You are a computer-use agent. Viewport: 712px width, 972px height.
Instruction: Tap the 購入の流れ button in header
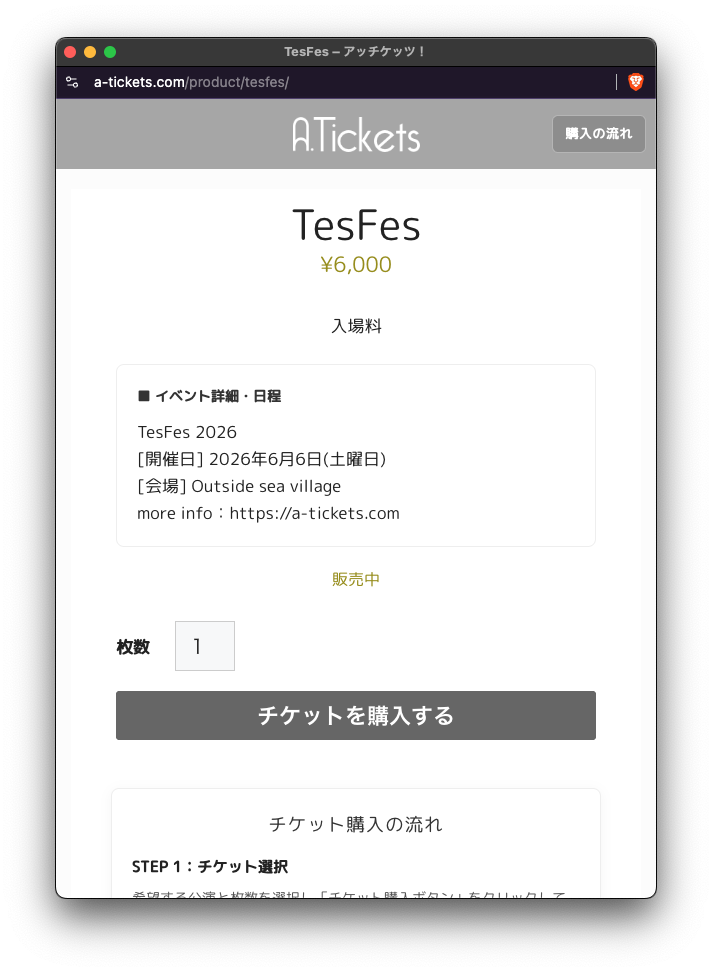click(598, 134)
